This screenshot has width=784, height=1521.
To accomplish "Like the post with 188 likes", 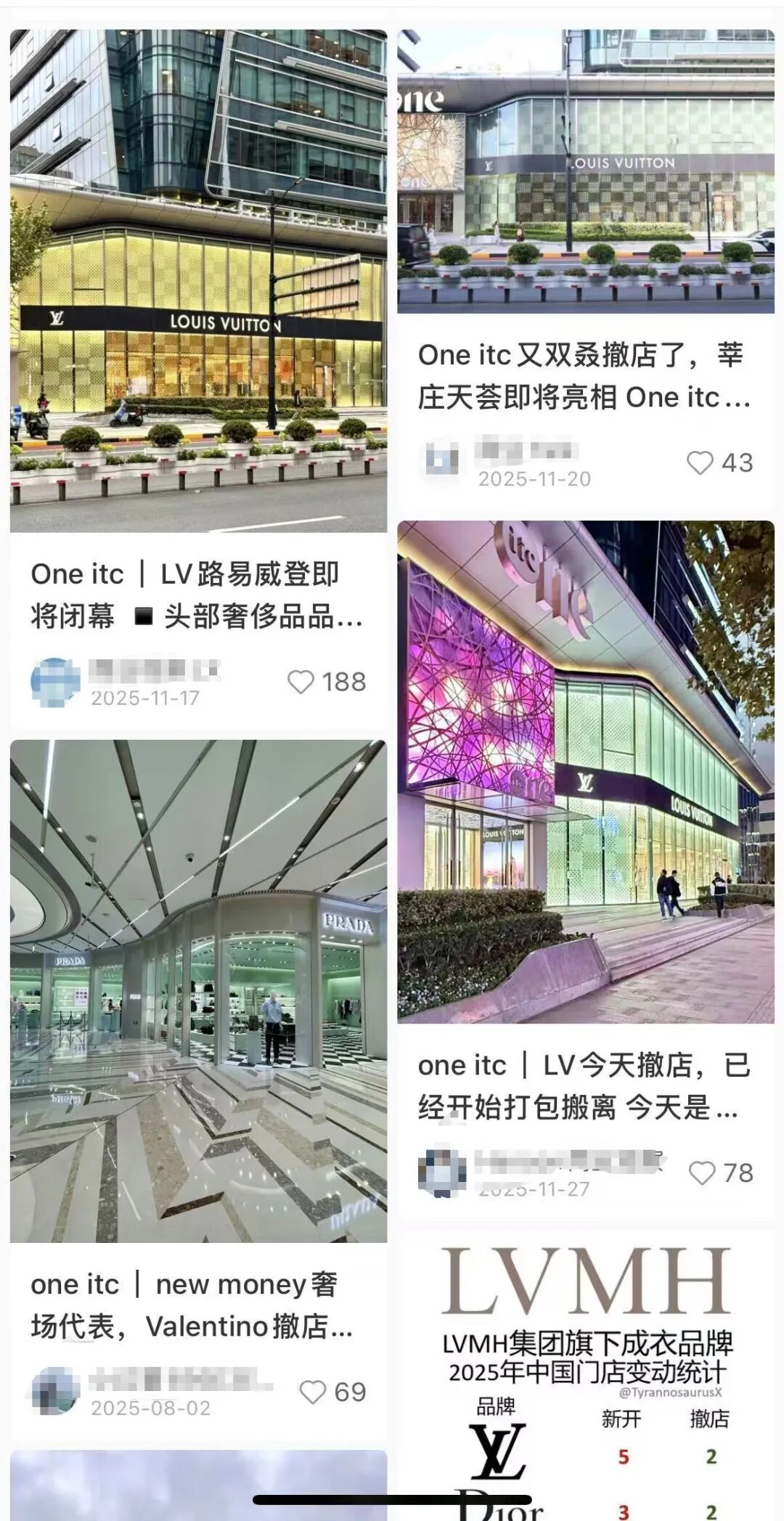I will [301, 682].
